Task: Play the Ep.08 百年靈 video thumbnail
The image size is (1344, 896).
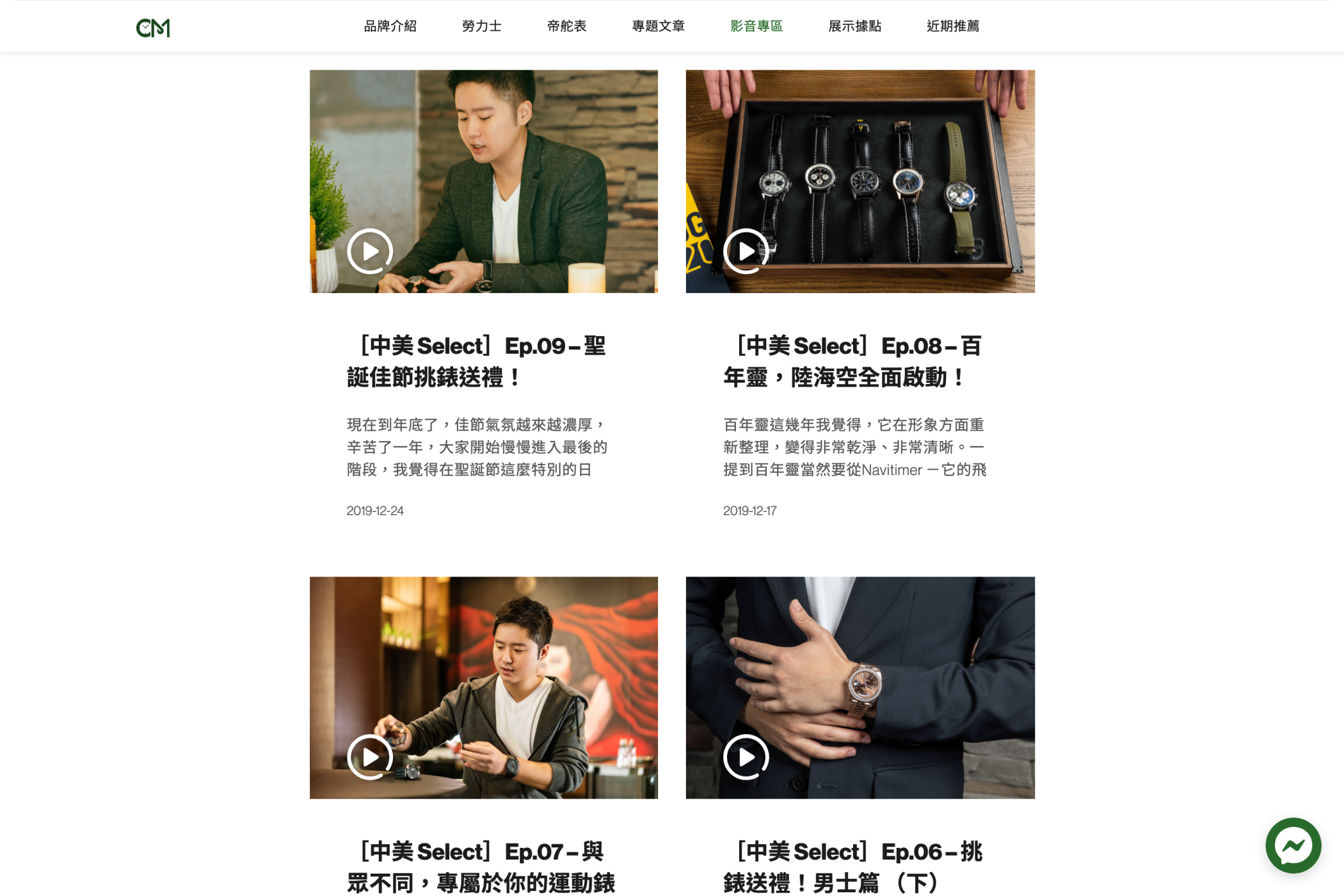Action: coord(746,251)
